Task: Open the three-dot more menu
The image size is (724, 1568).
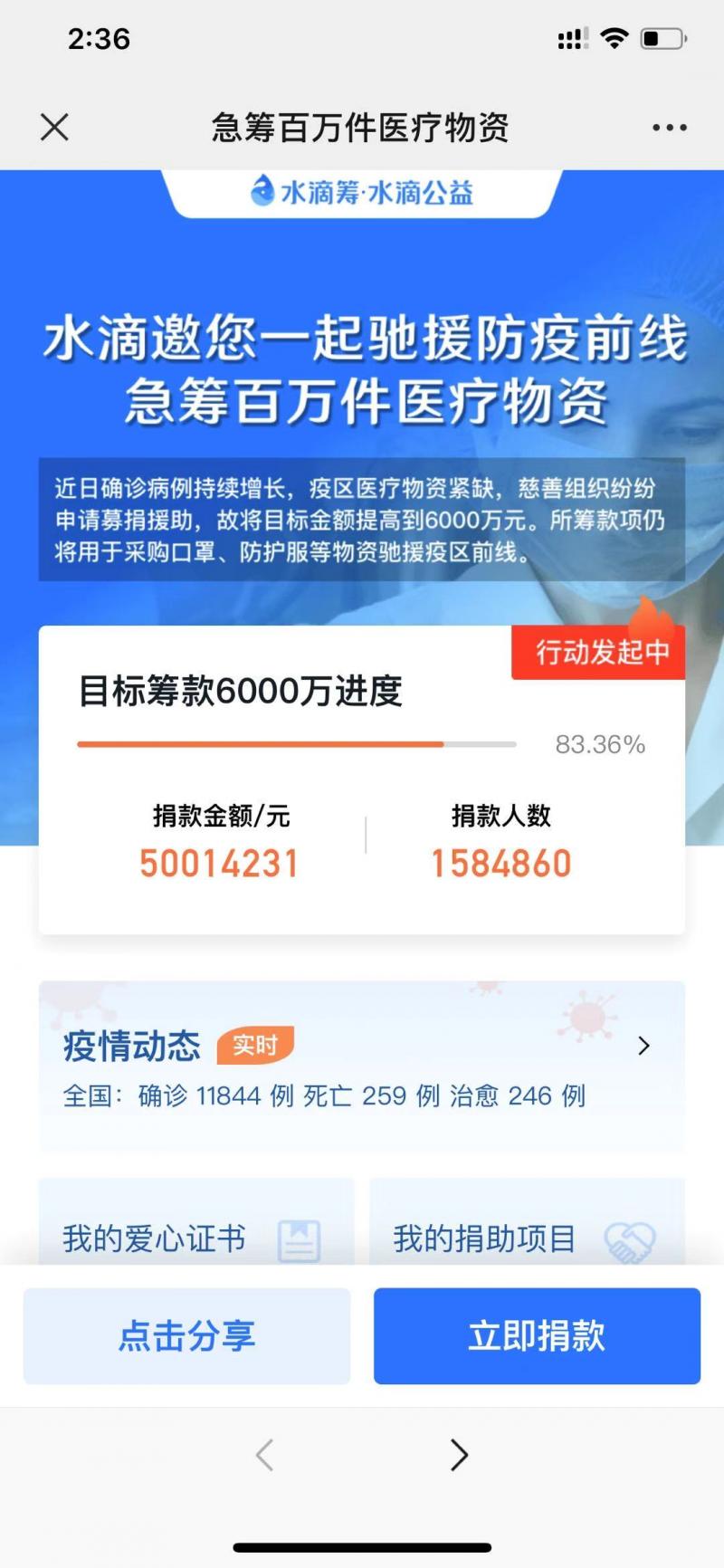Action: [x=669, y=128]
